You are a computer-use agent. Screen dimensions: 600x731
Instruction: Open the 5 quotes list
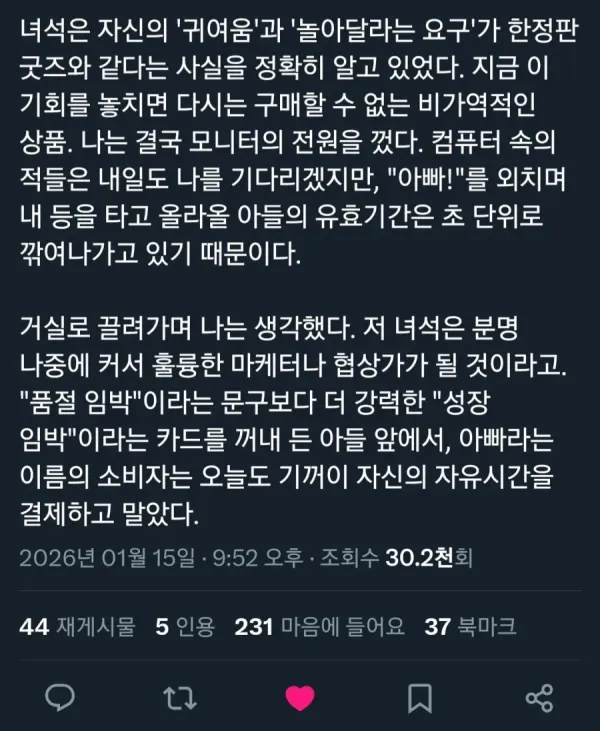click(x=184, y=627)
